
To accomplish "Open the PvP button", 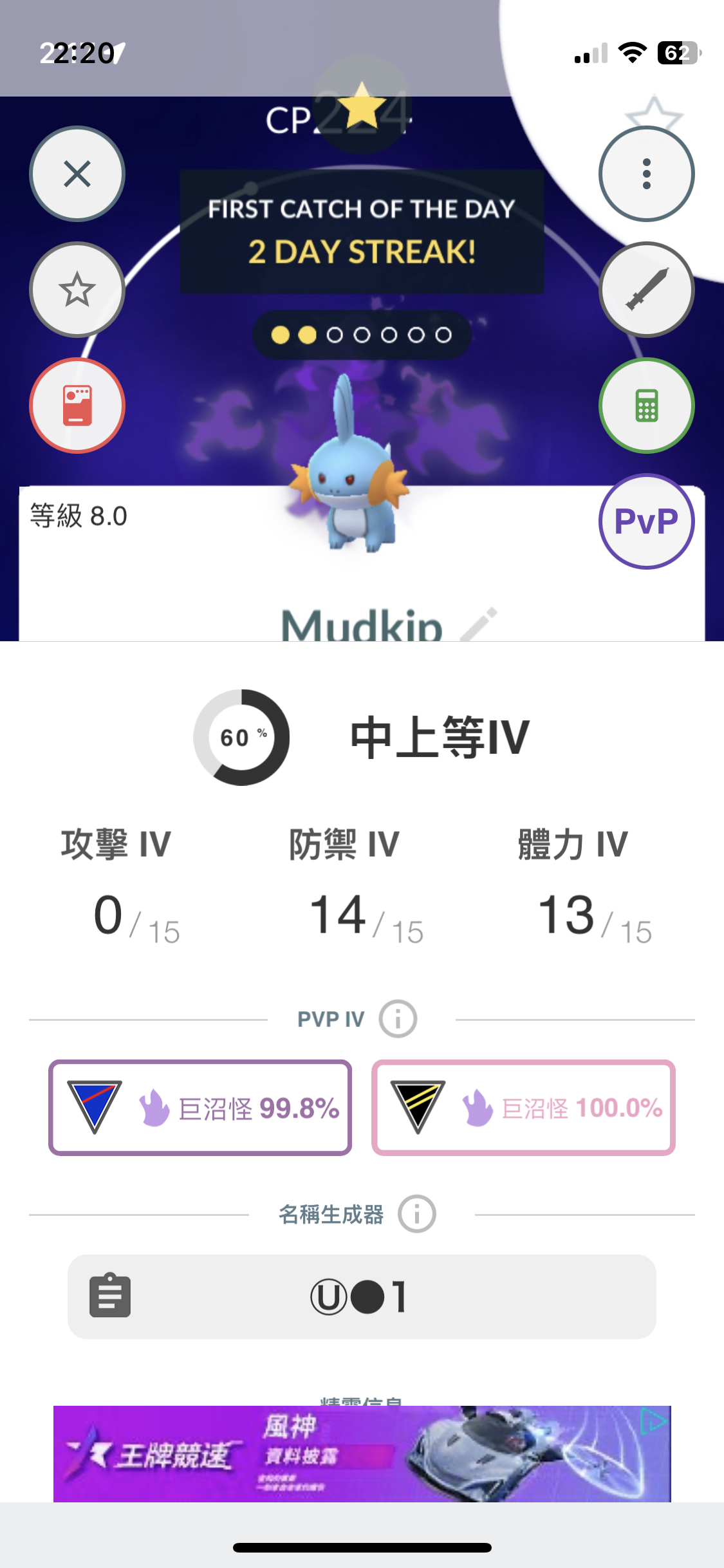I will (x=646, y=521).
